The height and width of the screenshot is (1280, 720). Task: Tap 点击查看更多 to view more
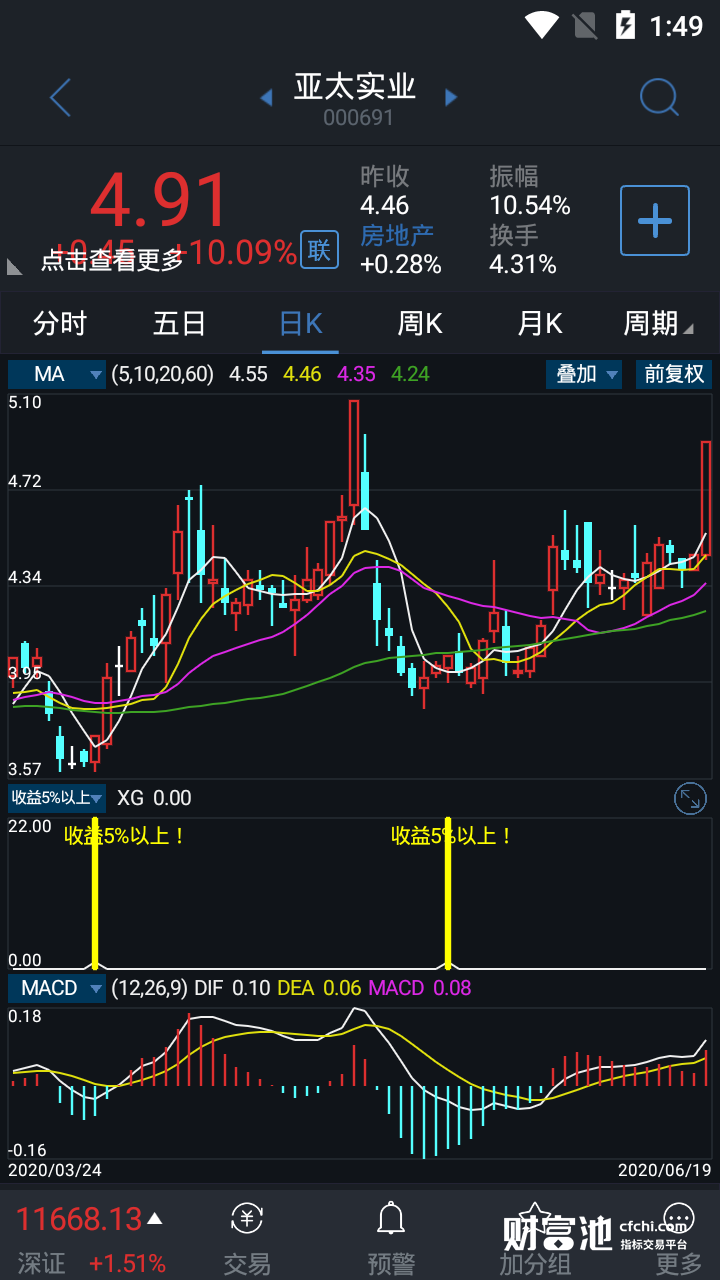pos(112,260)
